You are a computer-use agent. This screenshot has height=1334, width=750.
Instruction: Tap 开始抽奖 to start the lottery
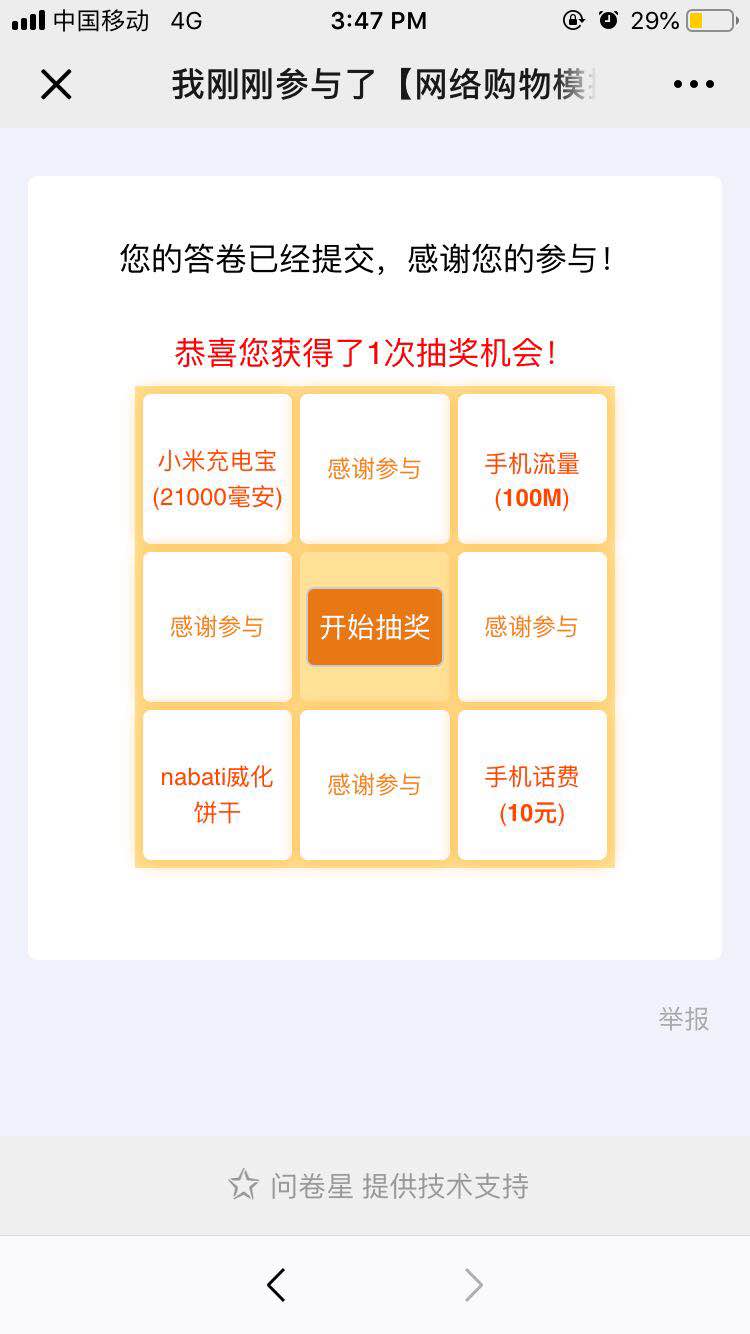pos(375,627)
